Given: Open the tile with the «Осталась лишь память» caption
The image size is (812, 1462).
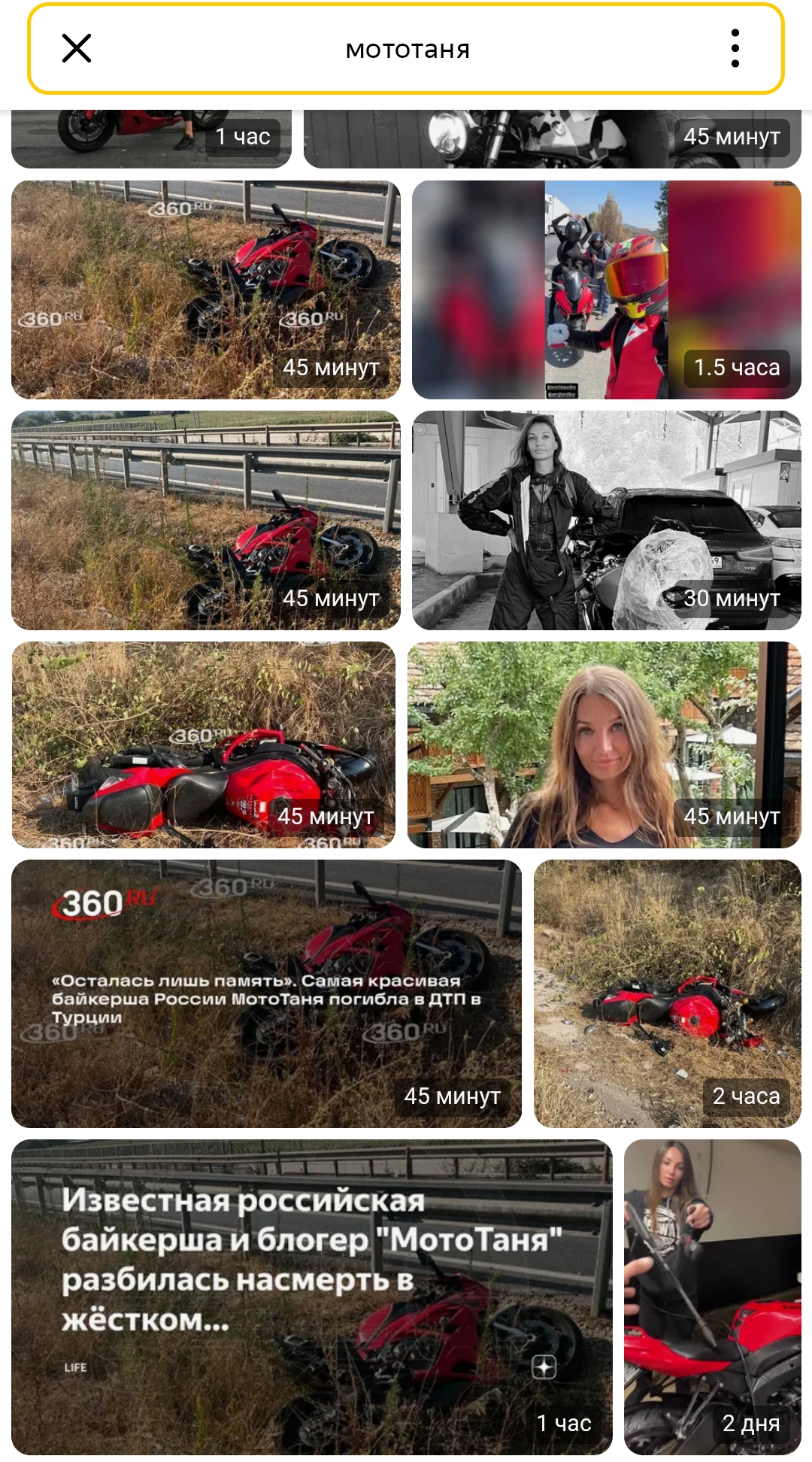Looking at the screenshot, I should [x=266, y=993].
